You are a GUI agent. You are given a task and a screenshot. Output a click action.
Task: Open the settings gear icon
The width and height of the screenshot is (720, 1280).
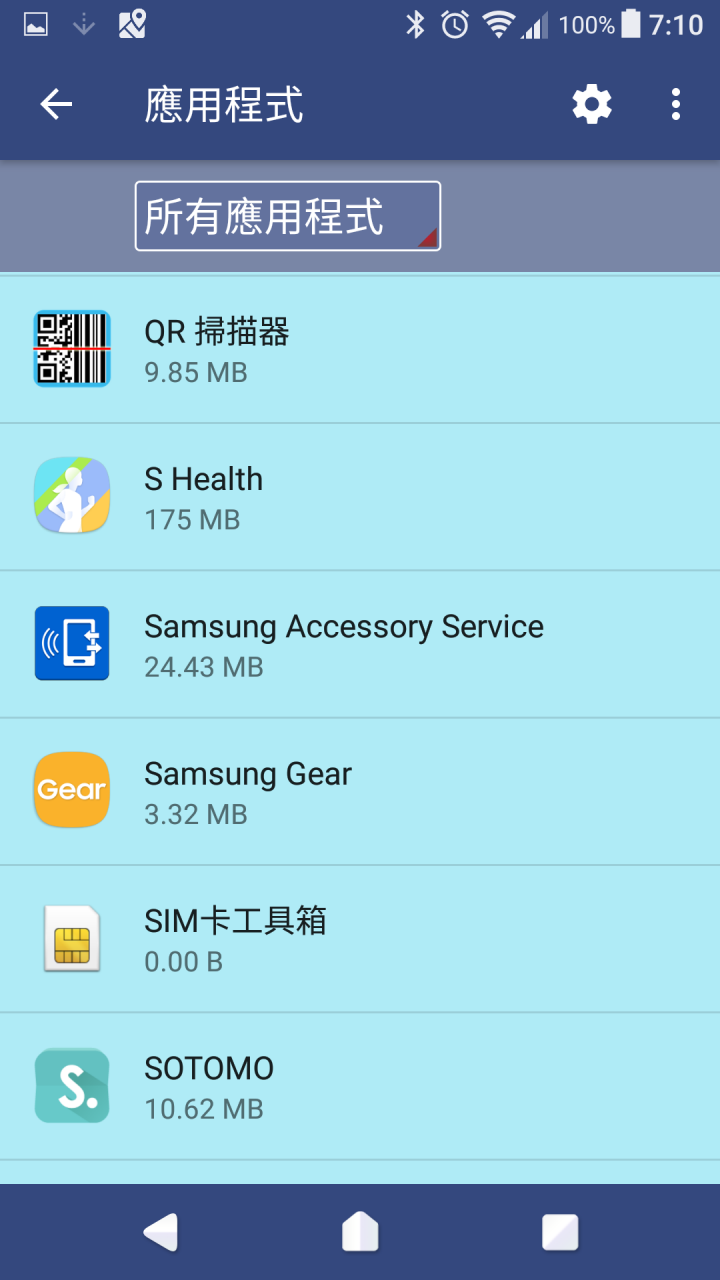pyautogui.click(x=592, y=104)
